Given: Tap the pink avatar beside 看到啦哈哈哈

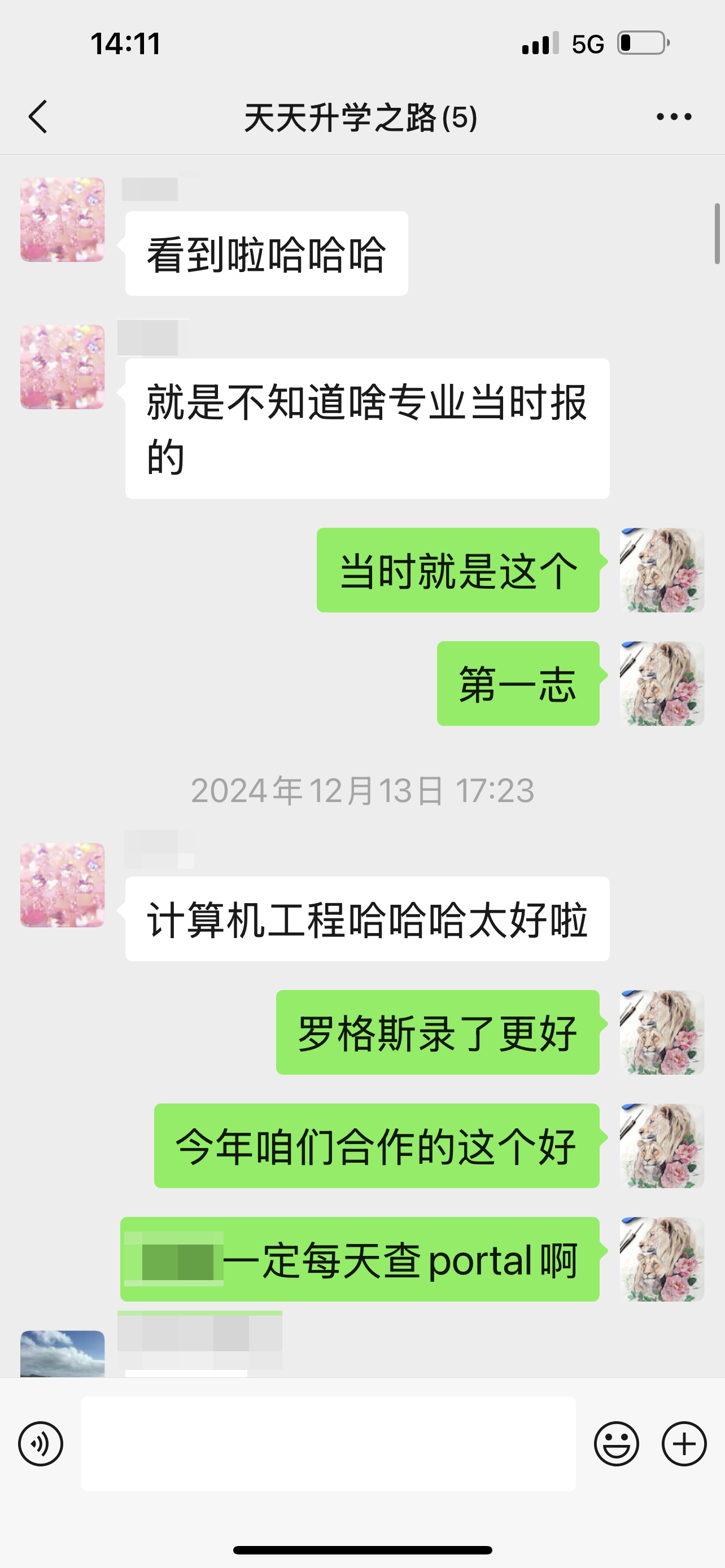Looking at the screenshot, I should pyautogui.click(x=63, y=220).
